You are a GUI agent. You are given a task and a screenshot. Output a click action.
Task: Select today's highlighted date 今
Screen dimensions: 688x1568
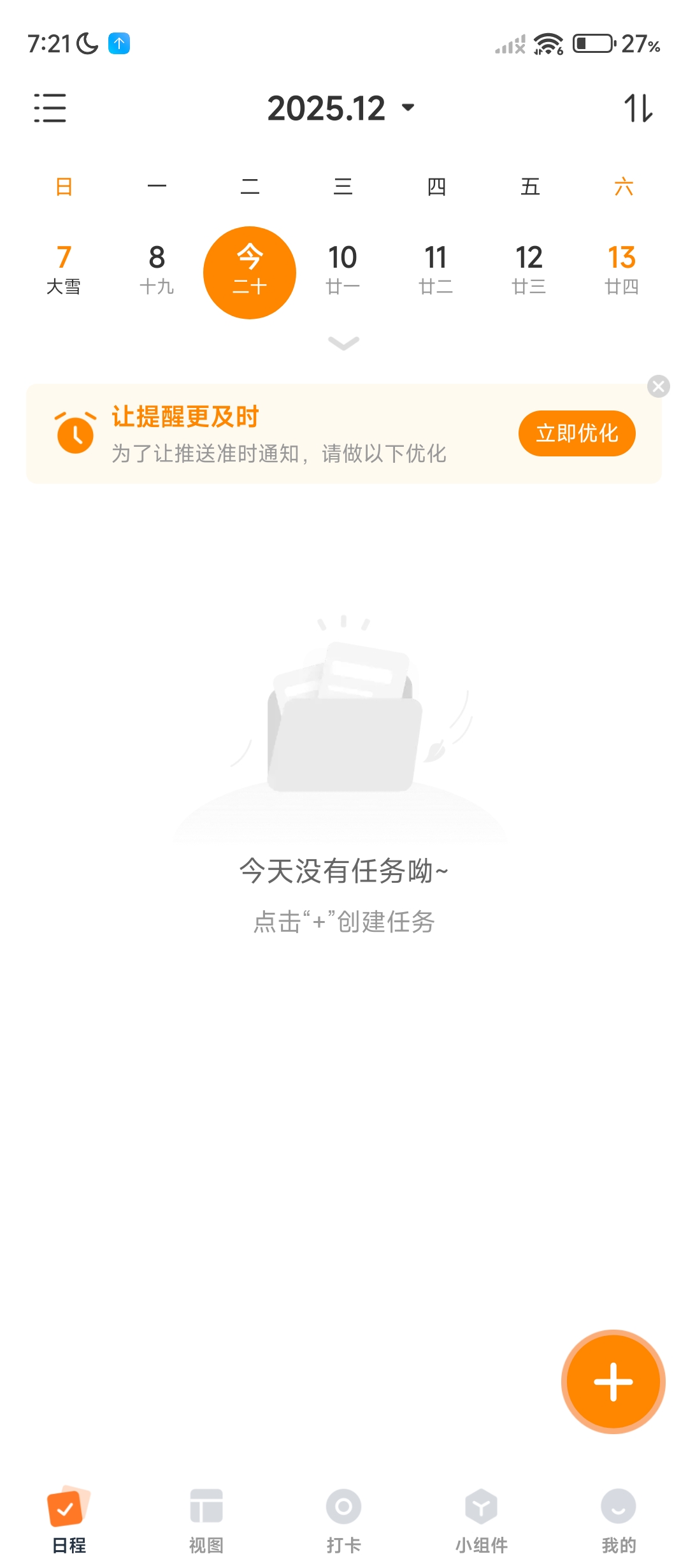pyautogui.click(x=250, y=272)
